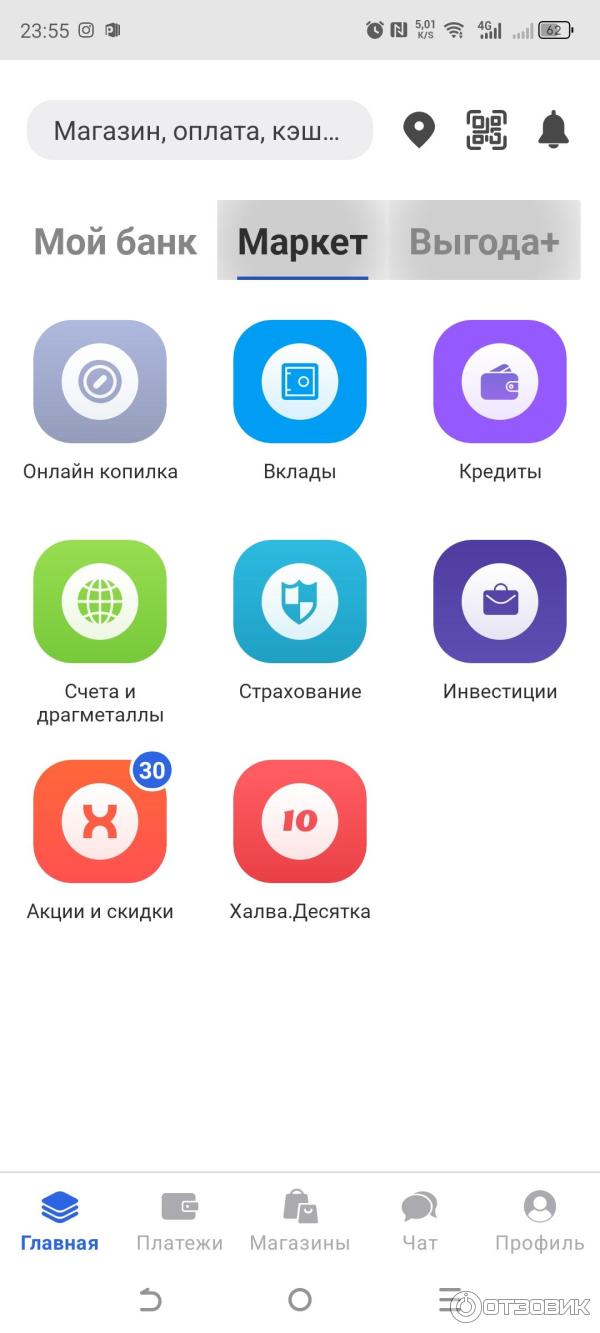The width and height of the screenshot is (600, 1333).
Task: Go to the Профиль tab
Action: (540, 1221)
